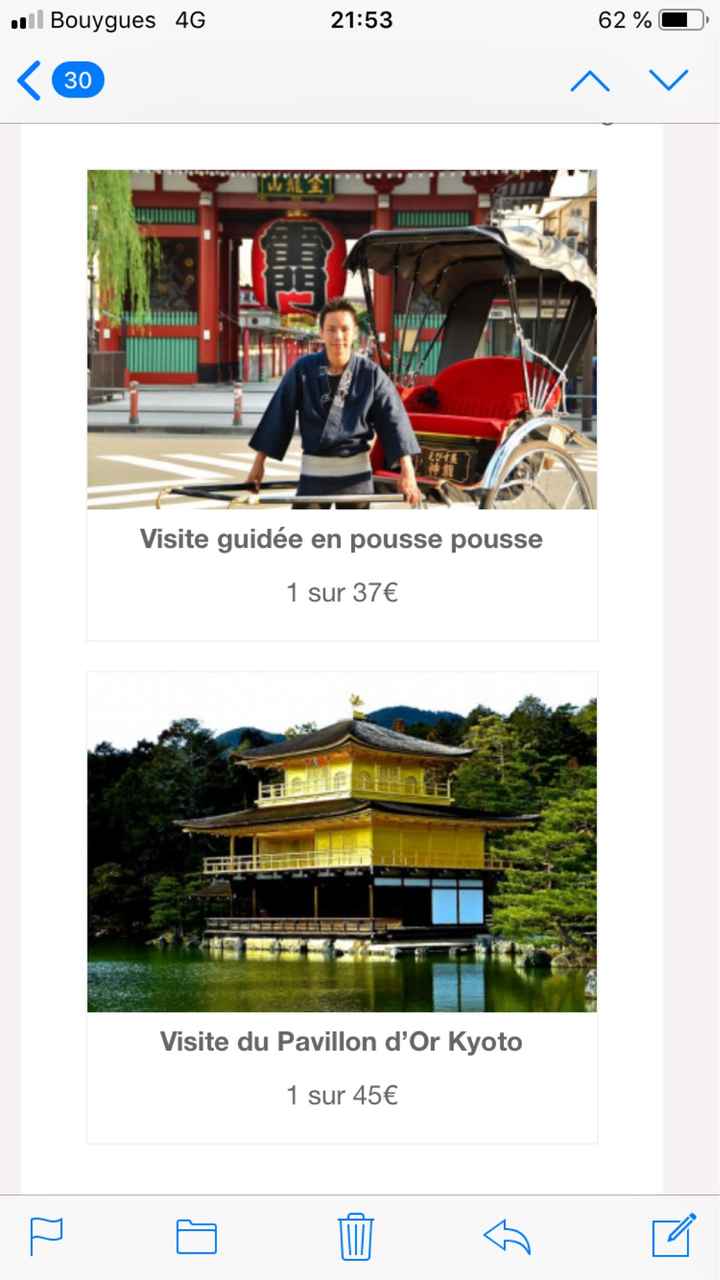The width and height of the screenshot is (720, 1280).
Task: Tap the downward chevron to view next email
Action: click(x=669, y=82)
